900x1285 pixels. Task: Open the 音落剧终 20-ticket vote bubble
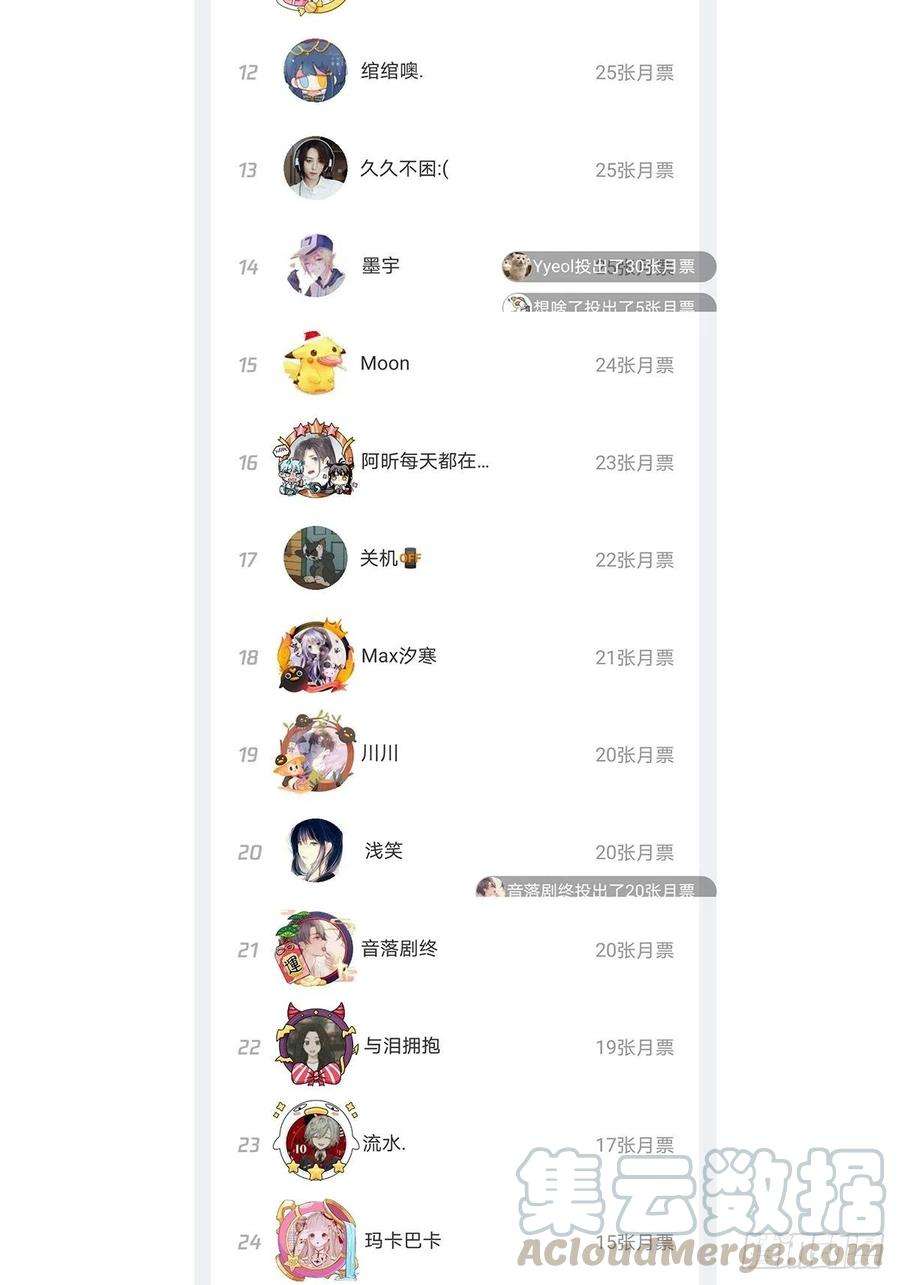[x=597, y=886]
